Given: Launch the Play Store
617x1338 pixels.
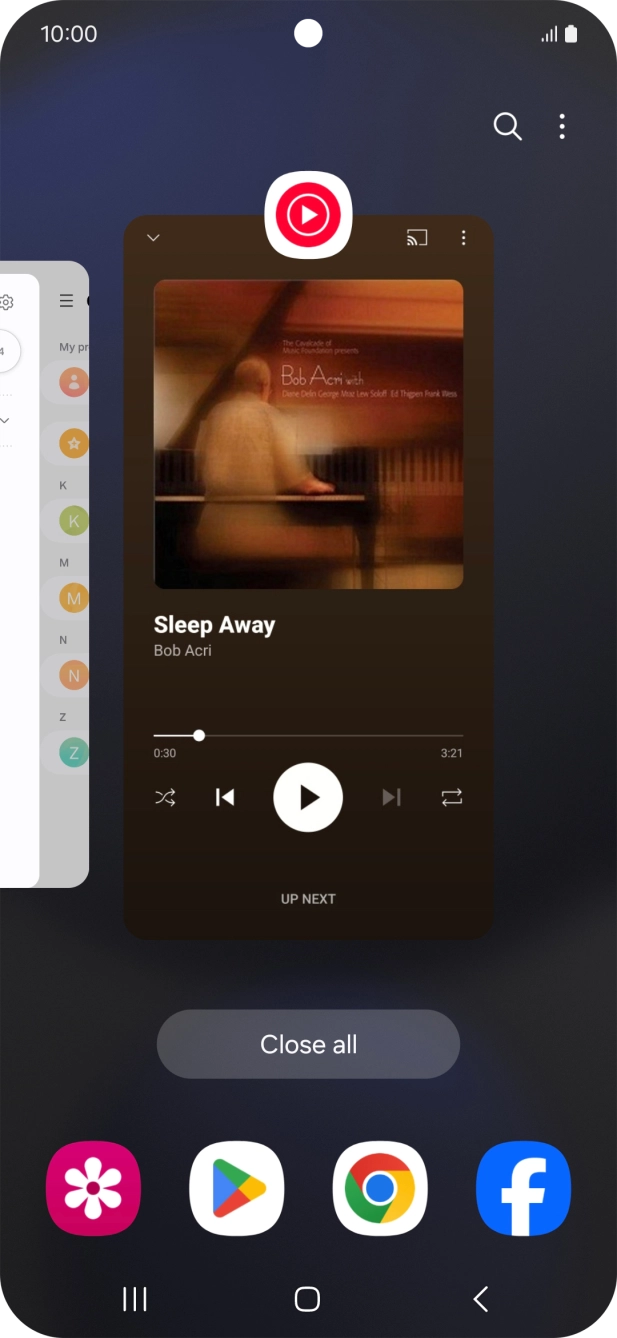Looking at the screenshot, I should (237, 1189).
